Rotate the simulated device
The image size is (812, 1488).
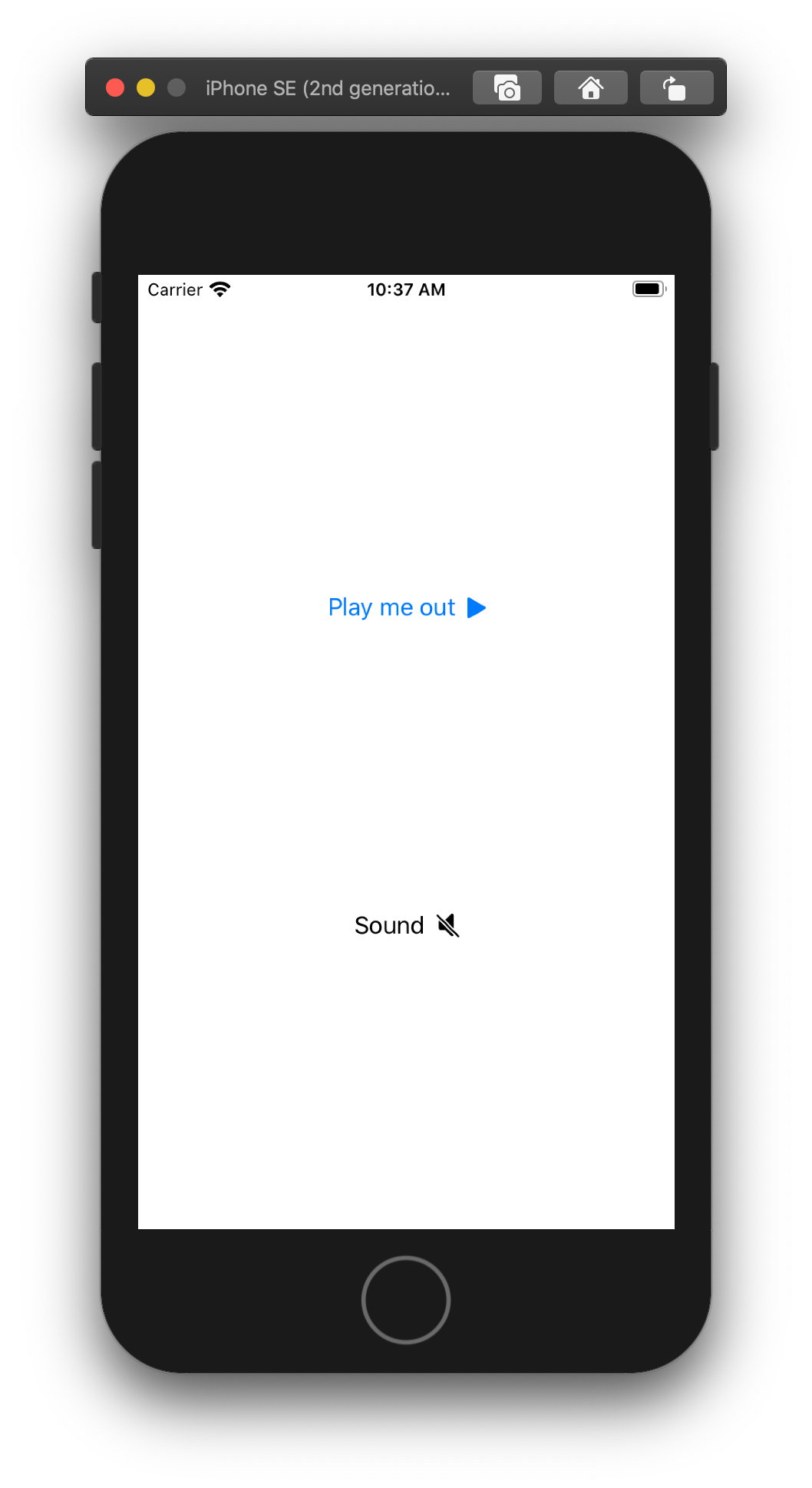pyautogui.click(x=676, y=88)
